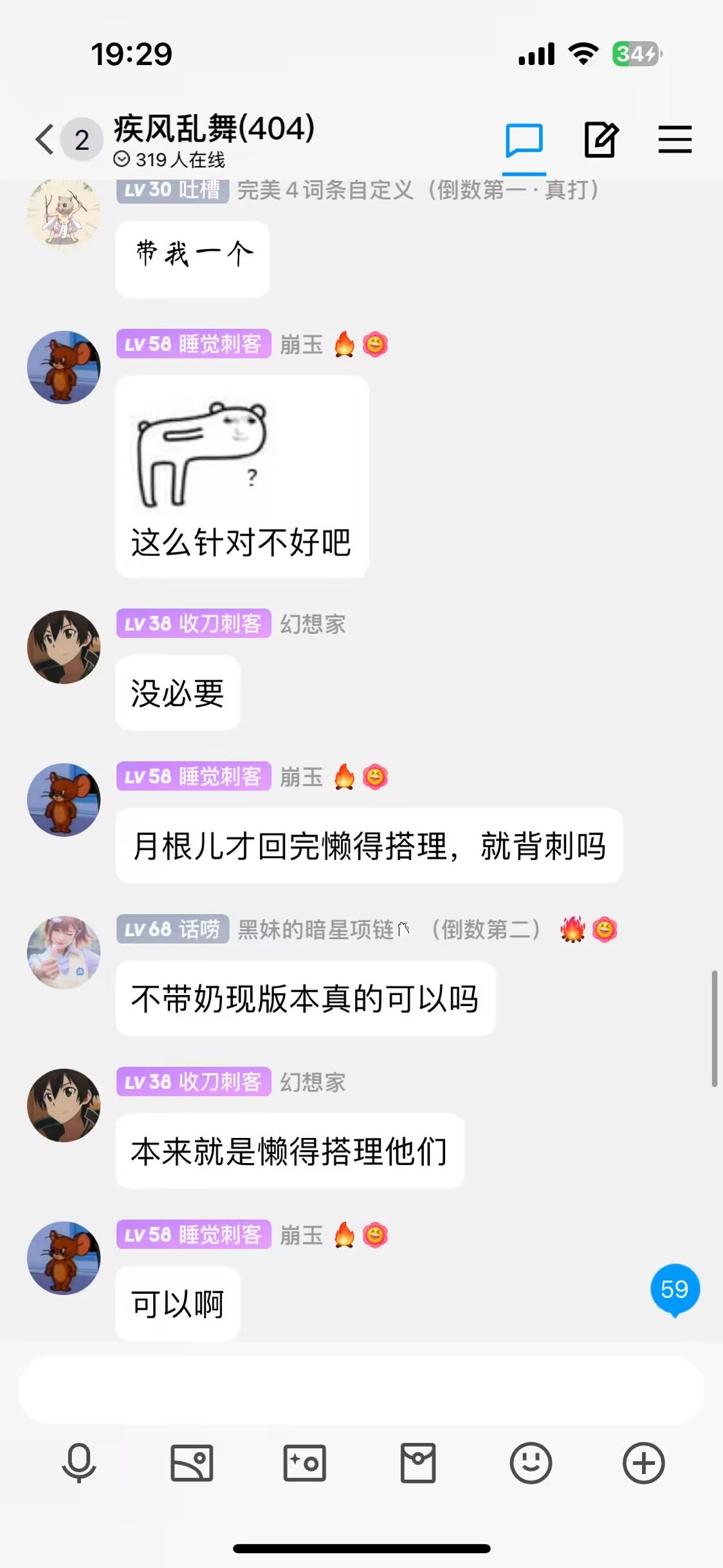Open 幻想家's avatar beside 没必要
723x1568 pixels.
(64, 647)
